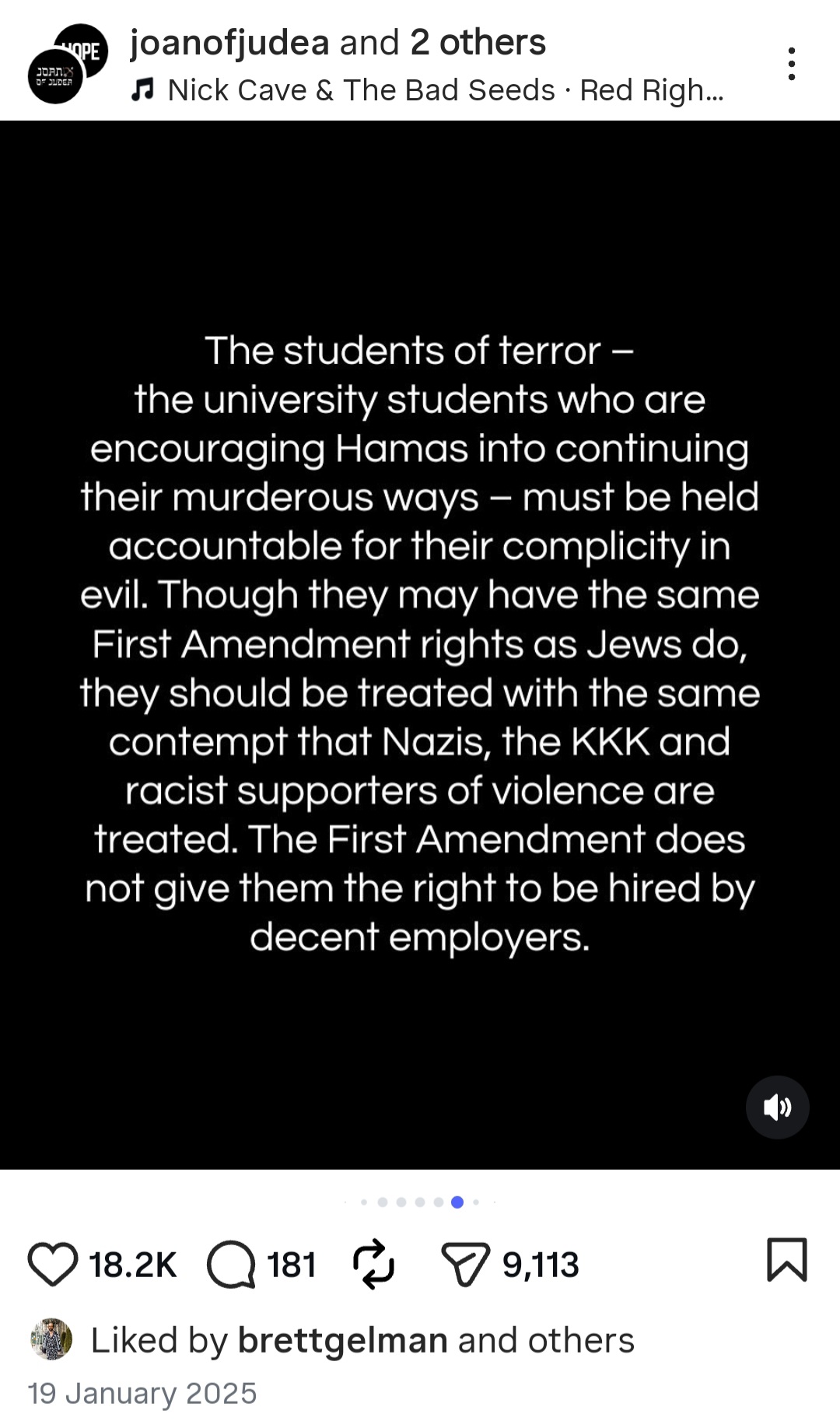Save the post with bookmark icon

point(787,1259)
